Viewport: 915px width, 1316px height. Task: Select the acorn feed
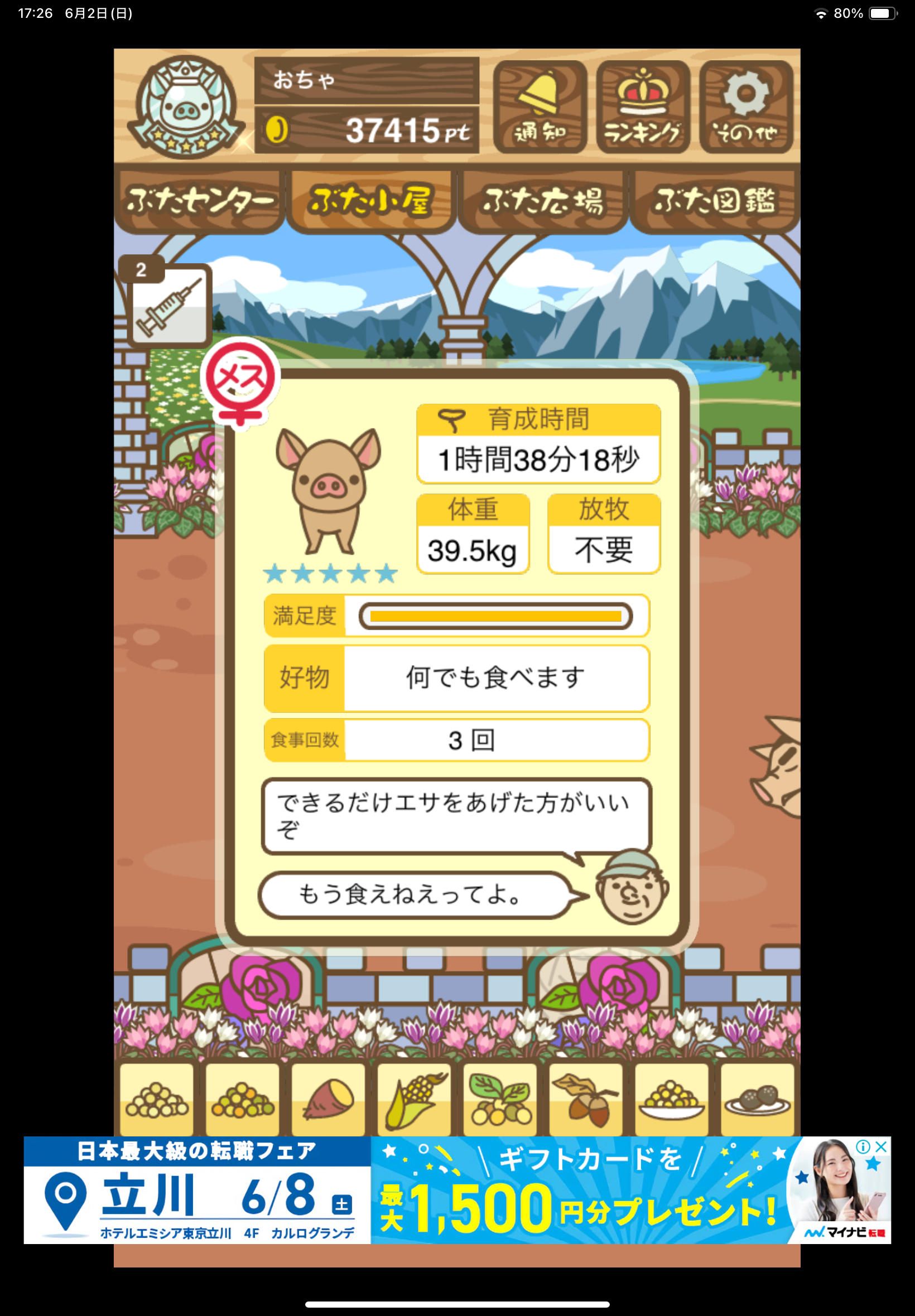coord(585,1099)
